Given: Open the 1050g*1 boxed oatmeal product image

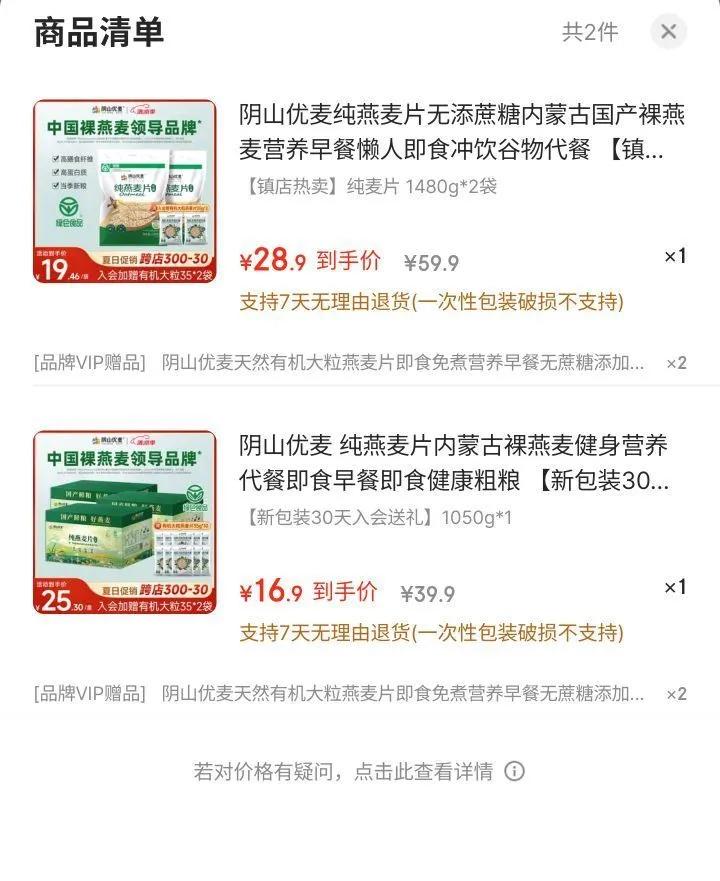Looking at the screenshot, I should [x=125, y=522].
